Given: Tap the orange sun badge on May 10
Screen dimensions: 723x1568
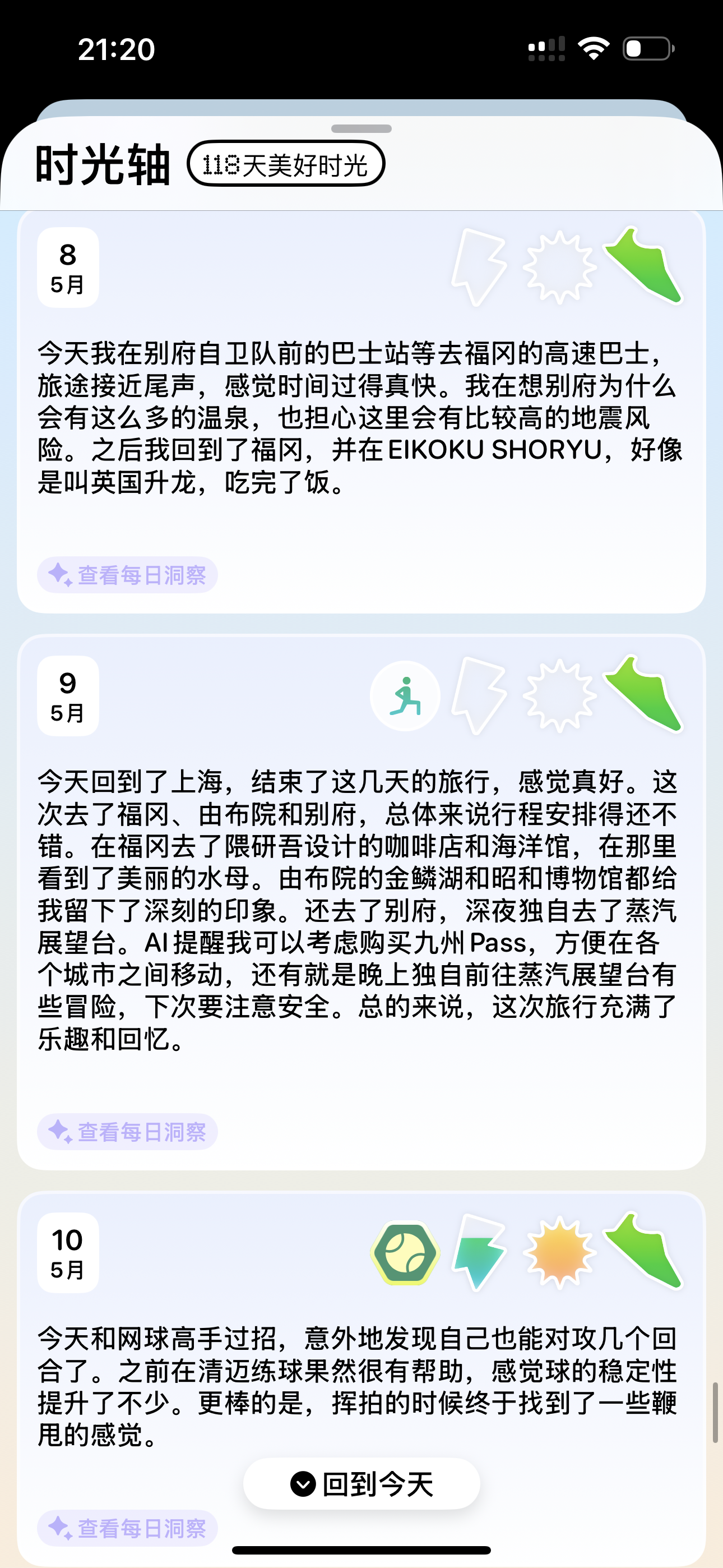Looking at the screenshot, I should pos(560,1252).
